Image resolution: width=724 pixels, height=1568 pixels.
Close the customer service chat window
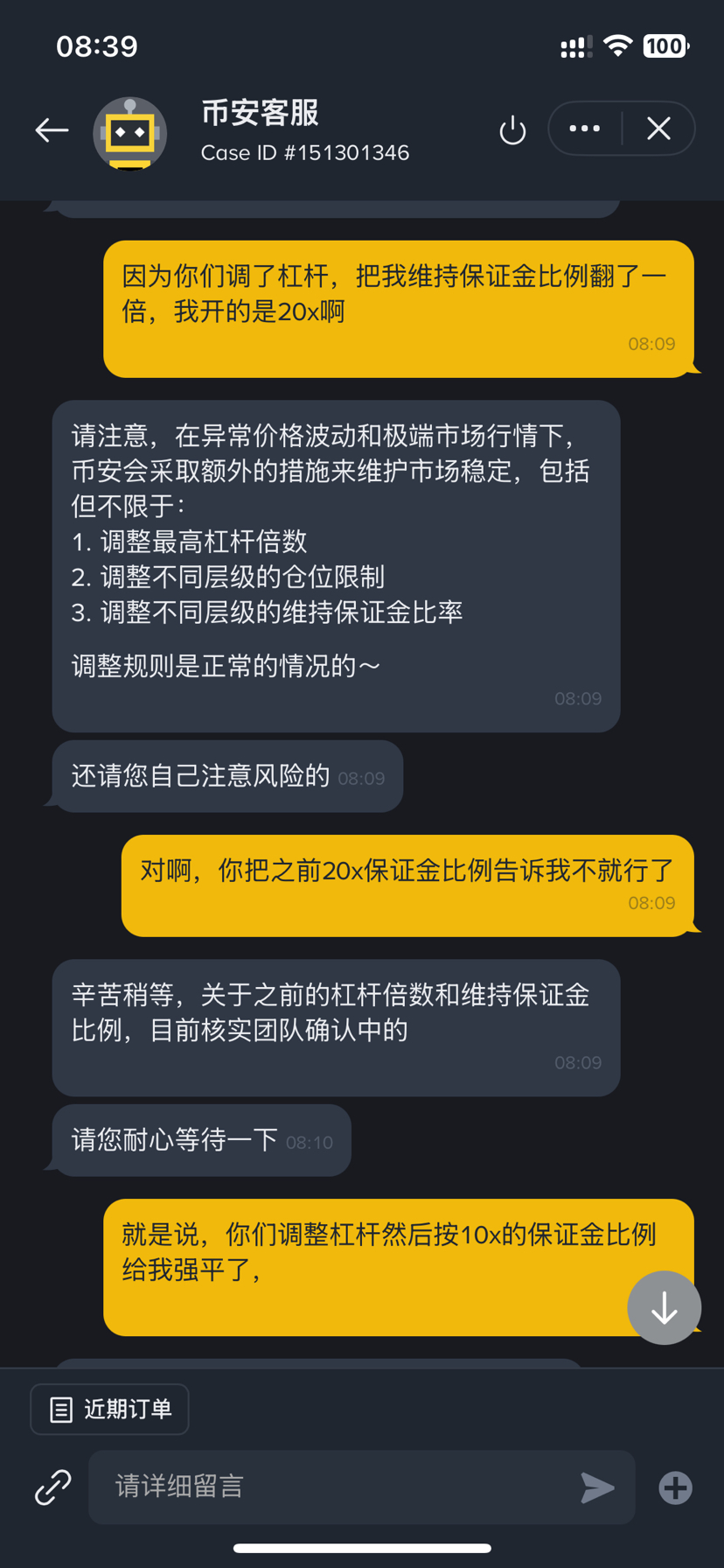point(658,129)
